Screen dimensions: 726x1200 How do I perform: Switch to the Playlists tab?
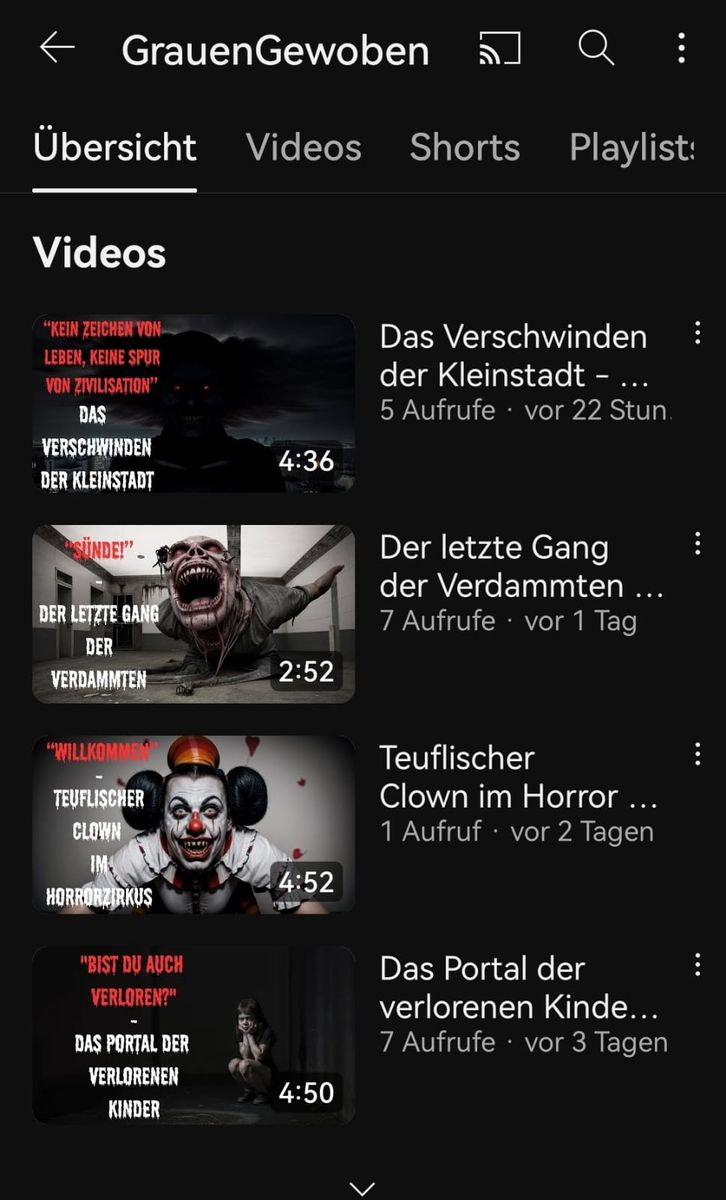pyautogui.click(x=630, y=147)
